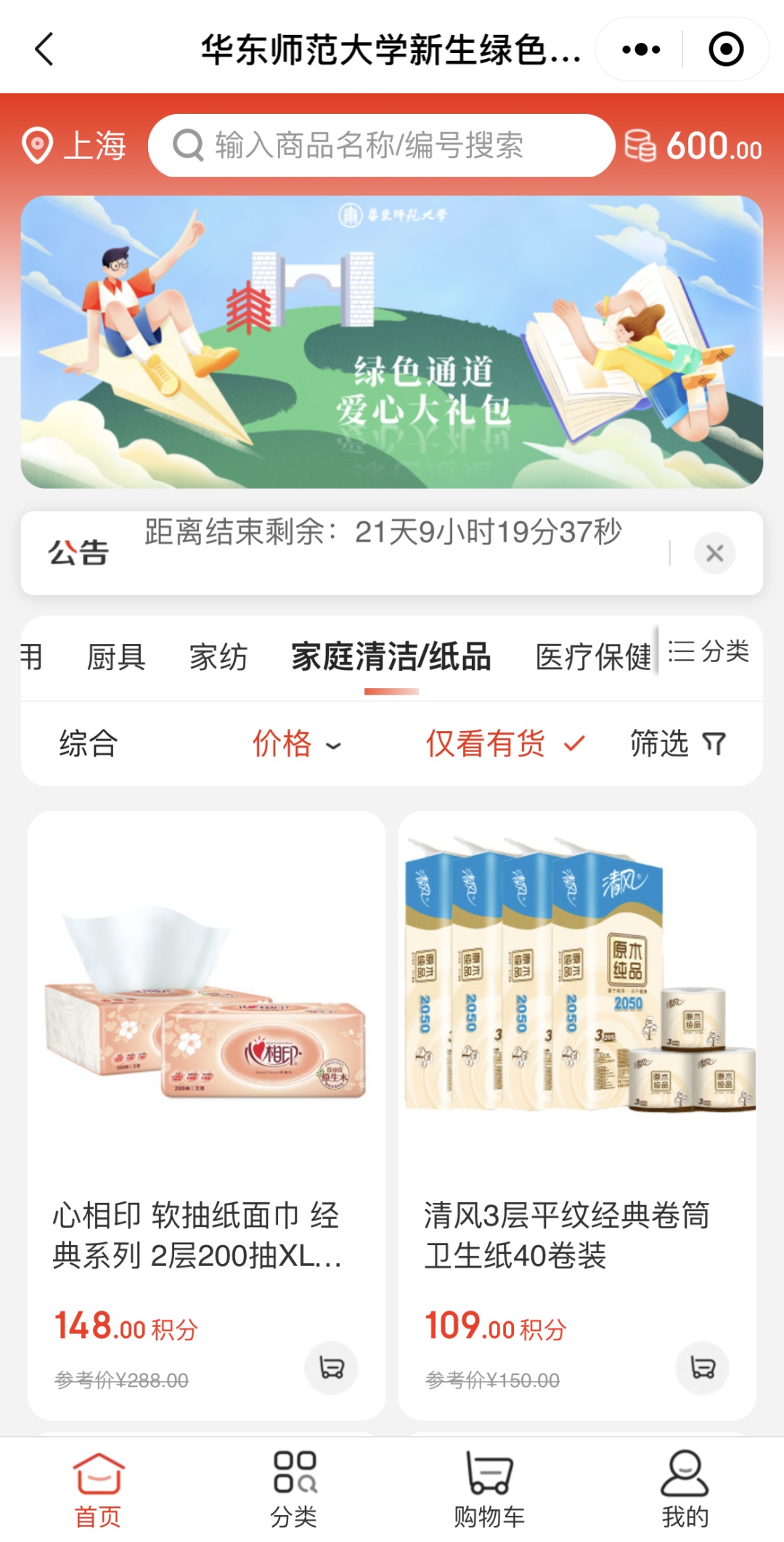Open the mini program more-options menu

click(641, 49)
